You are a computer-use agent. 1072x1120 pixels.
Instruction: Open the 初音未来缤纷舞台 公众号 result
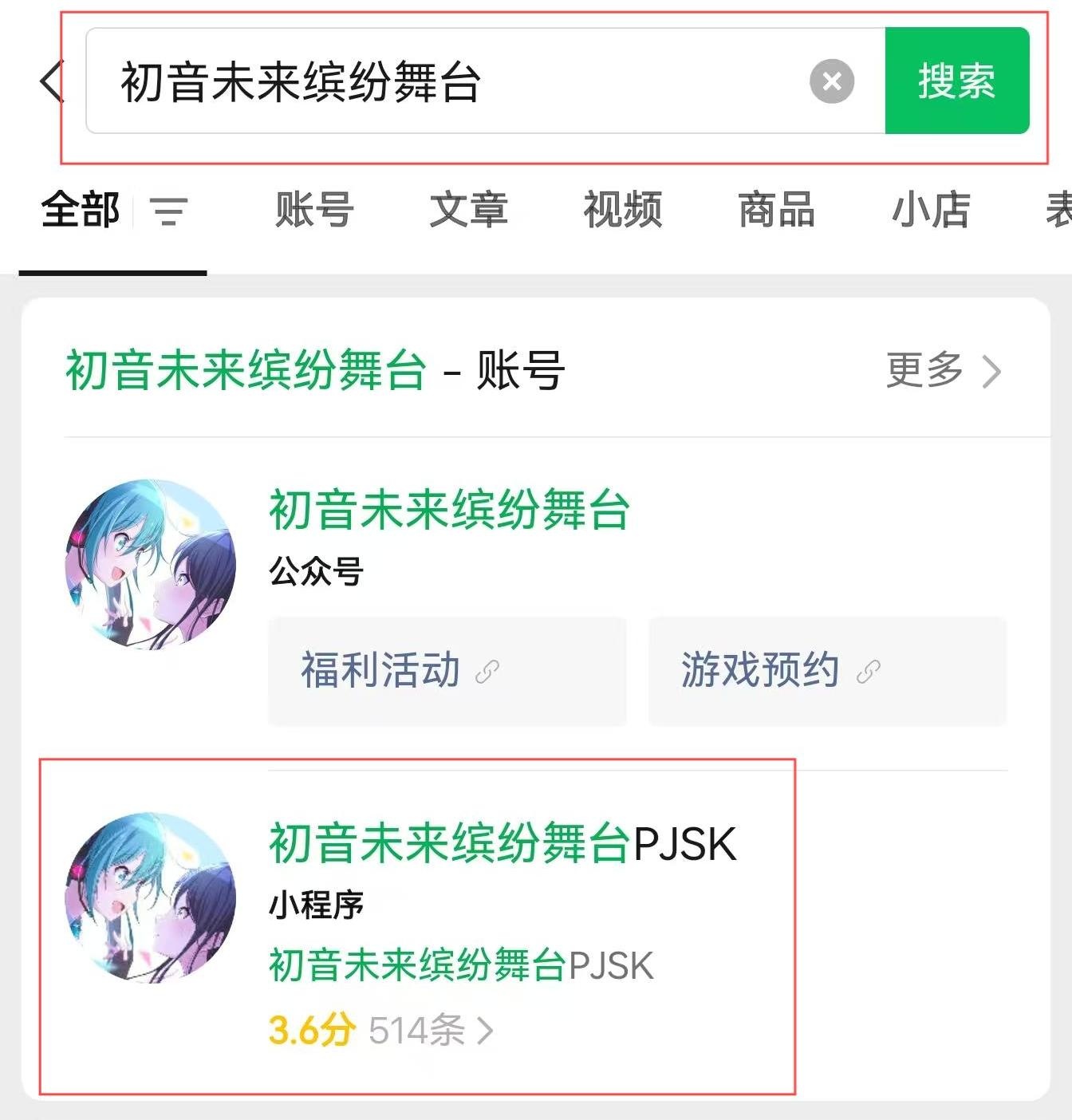pos(449,511)
